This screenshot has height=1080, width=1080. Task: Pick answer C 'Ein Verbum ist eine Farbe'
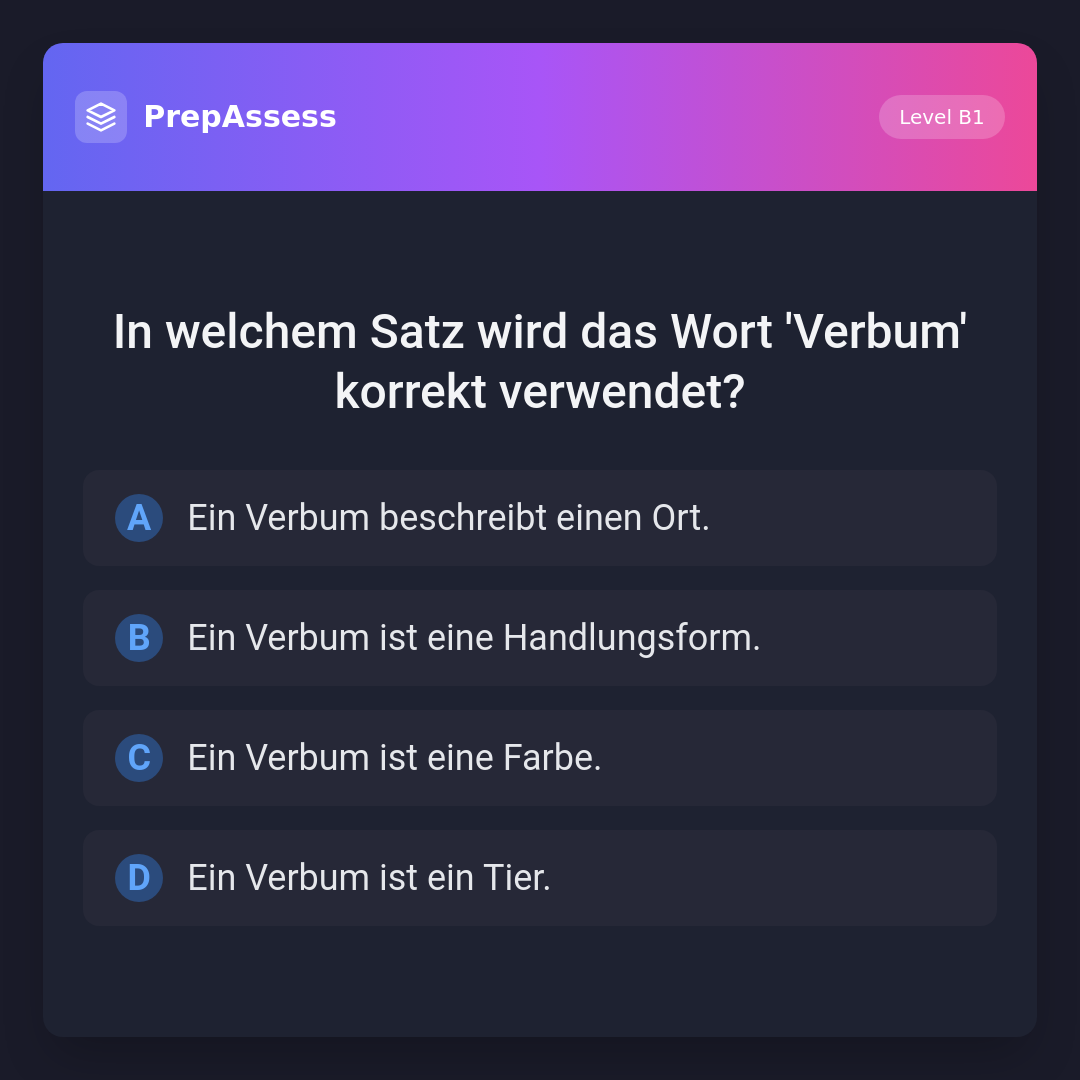click(x=540, y=758)
